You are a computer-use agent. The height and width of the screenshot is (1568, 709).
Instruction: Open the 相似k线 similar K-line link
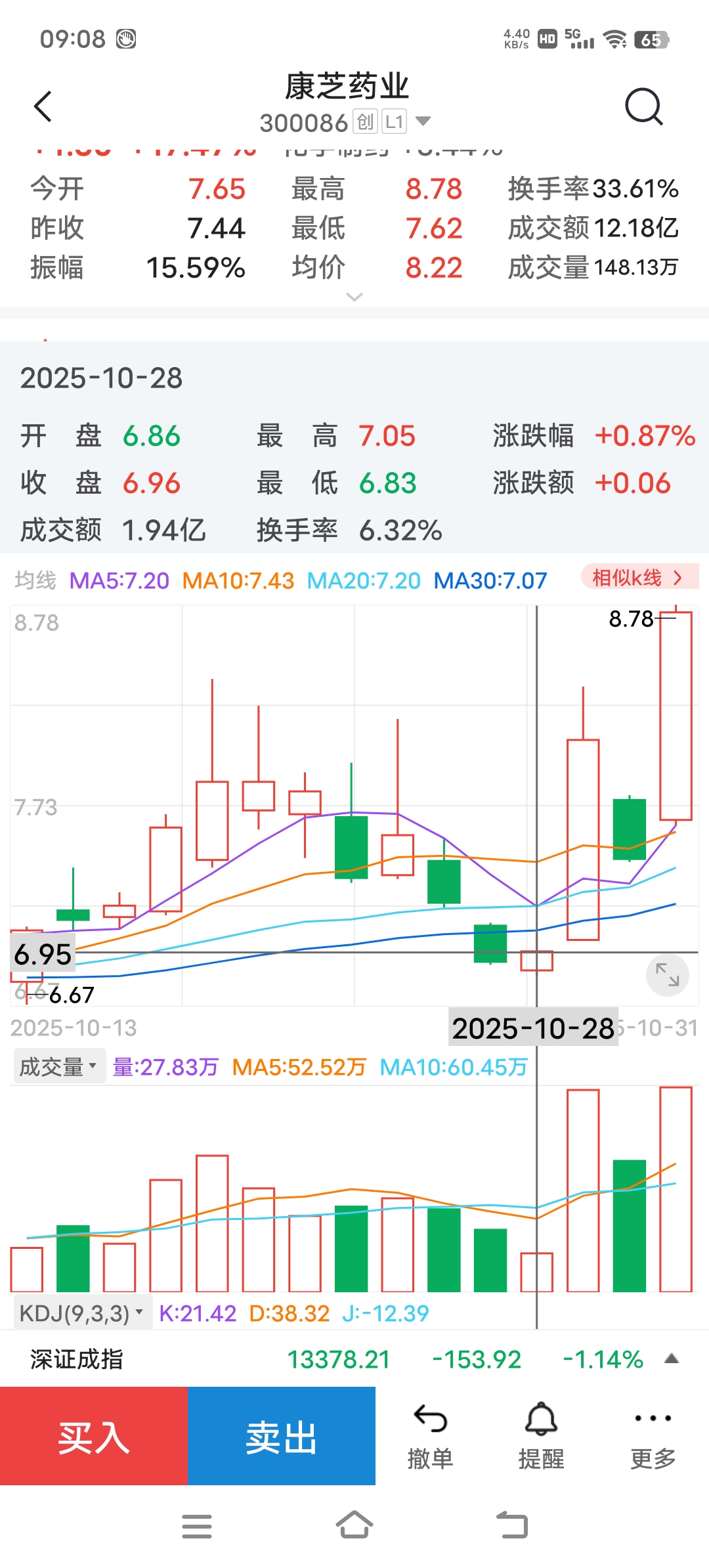(x=638, y=578)
